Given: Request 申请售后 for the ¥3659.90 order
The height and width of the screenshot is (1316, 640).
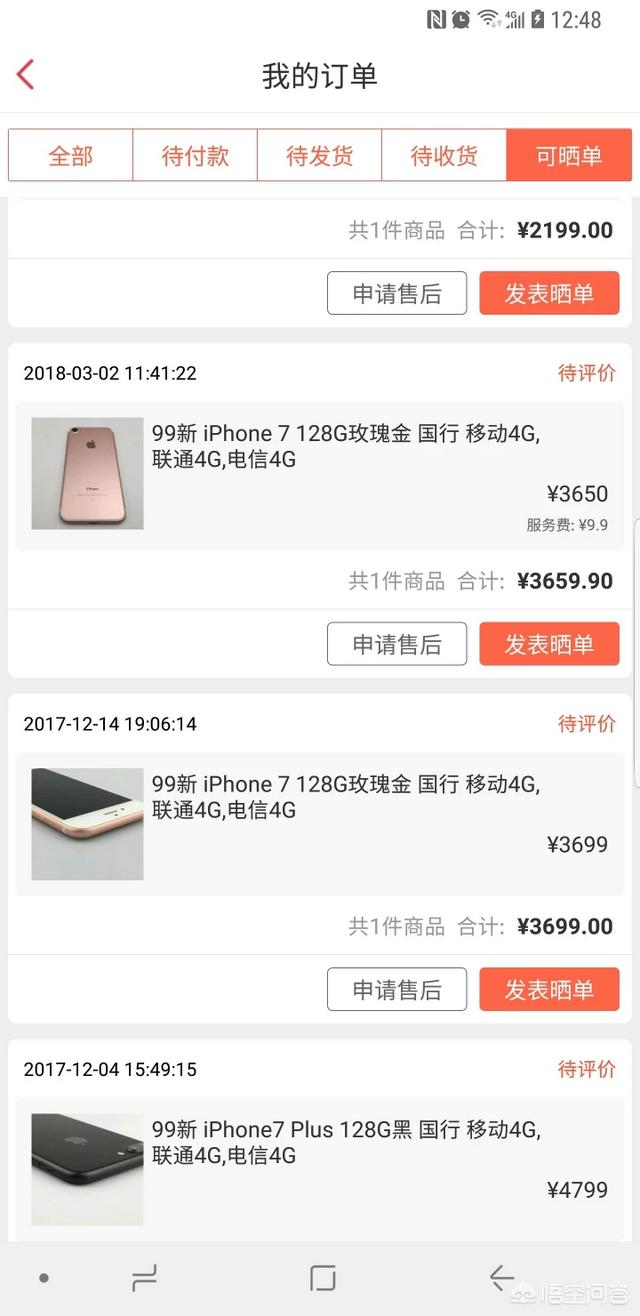Looking at the screenshot, I should click(x=396, y=644).
